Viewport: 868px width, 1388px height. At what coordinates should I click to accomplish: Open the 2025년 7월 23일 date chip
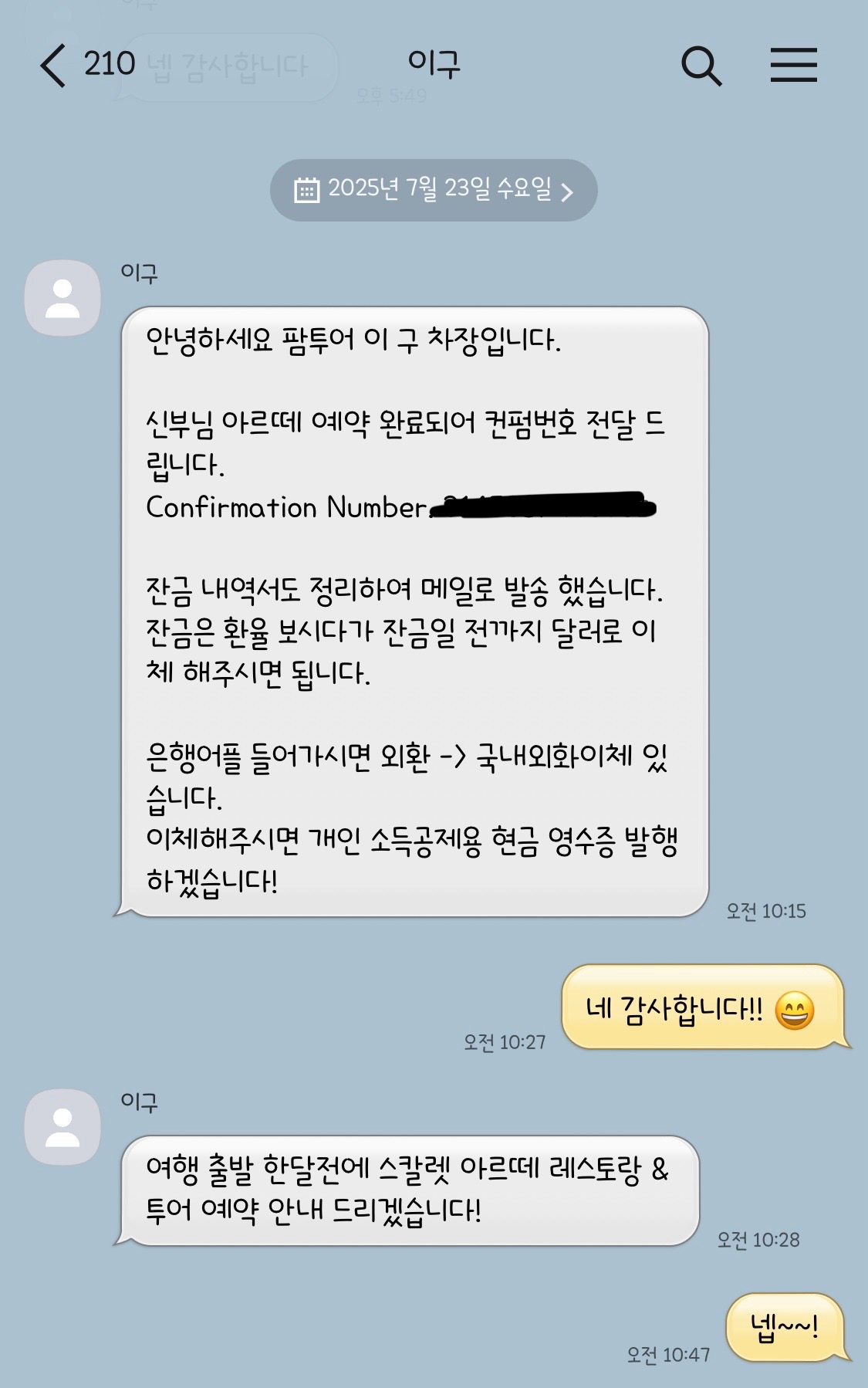434,190
